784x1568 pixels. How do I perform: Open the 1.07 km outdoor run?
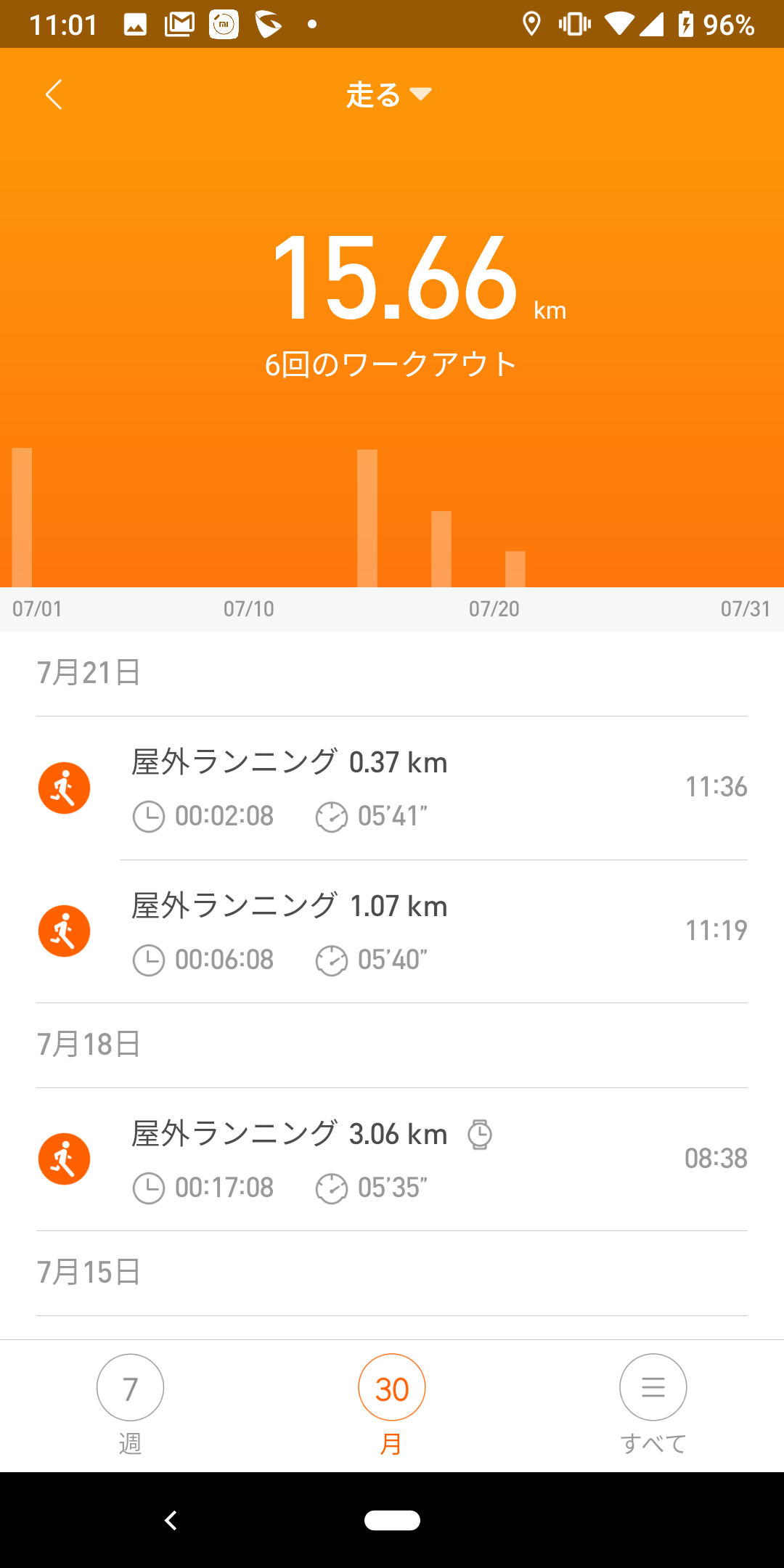click(x=392, y=931)
